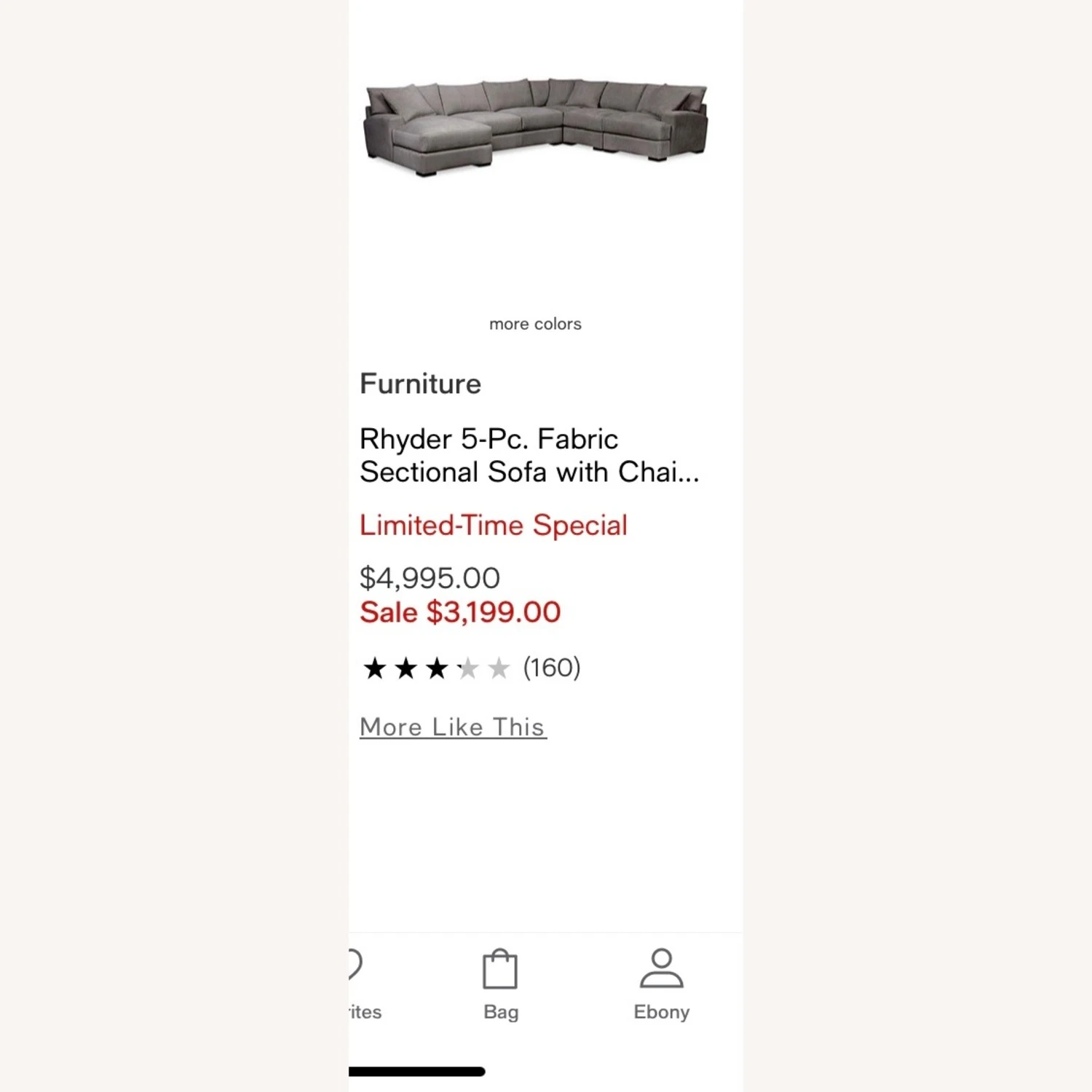Open the shopping Bag tab
The width and height of the screenshot is (1092, 1092).
500,984
